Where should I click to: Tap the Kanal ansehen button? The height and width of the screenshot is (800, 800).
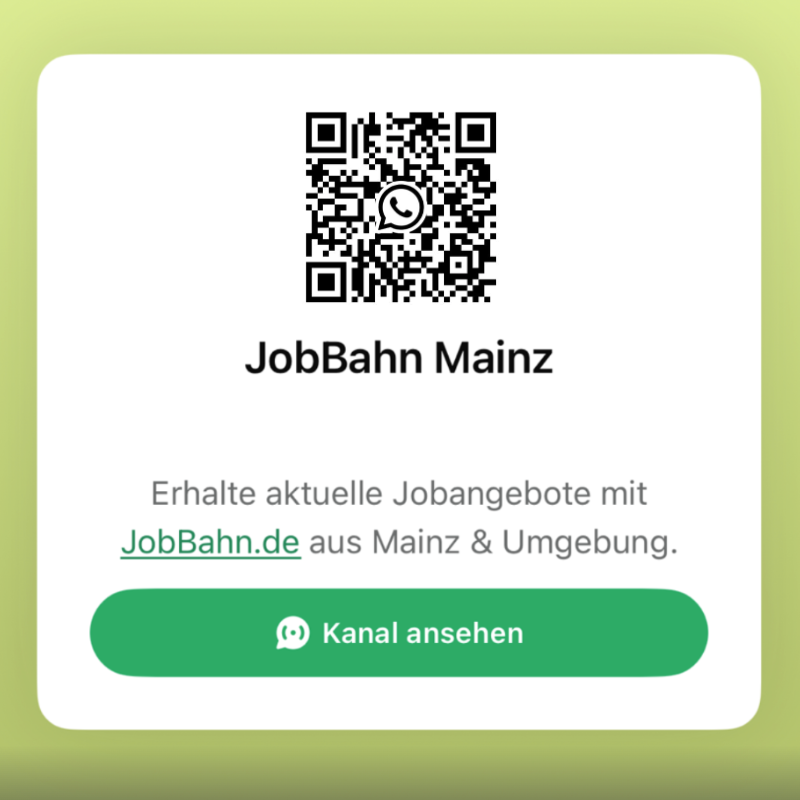(399, 633)
